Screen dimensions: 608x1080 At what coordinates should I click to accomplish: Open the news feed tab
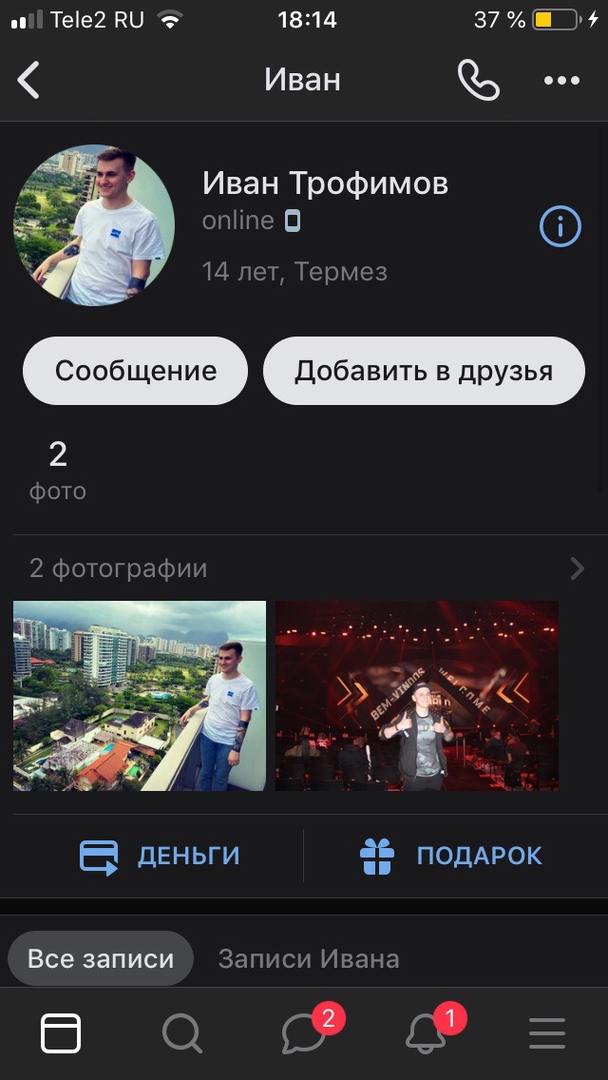pyautogui.click(x=61, y=1033)
